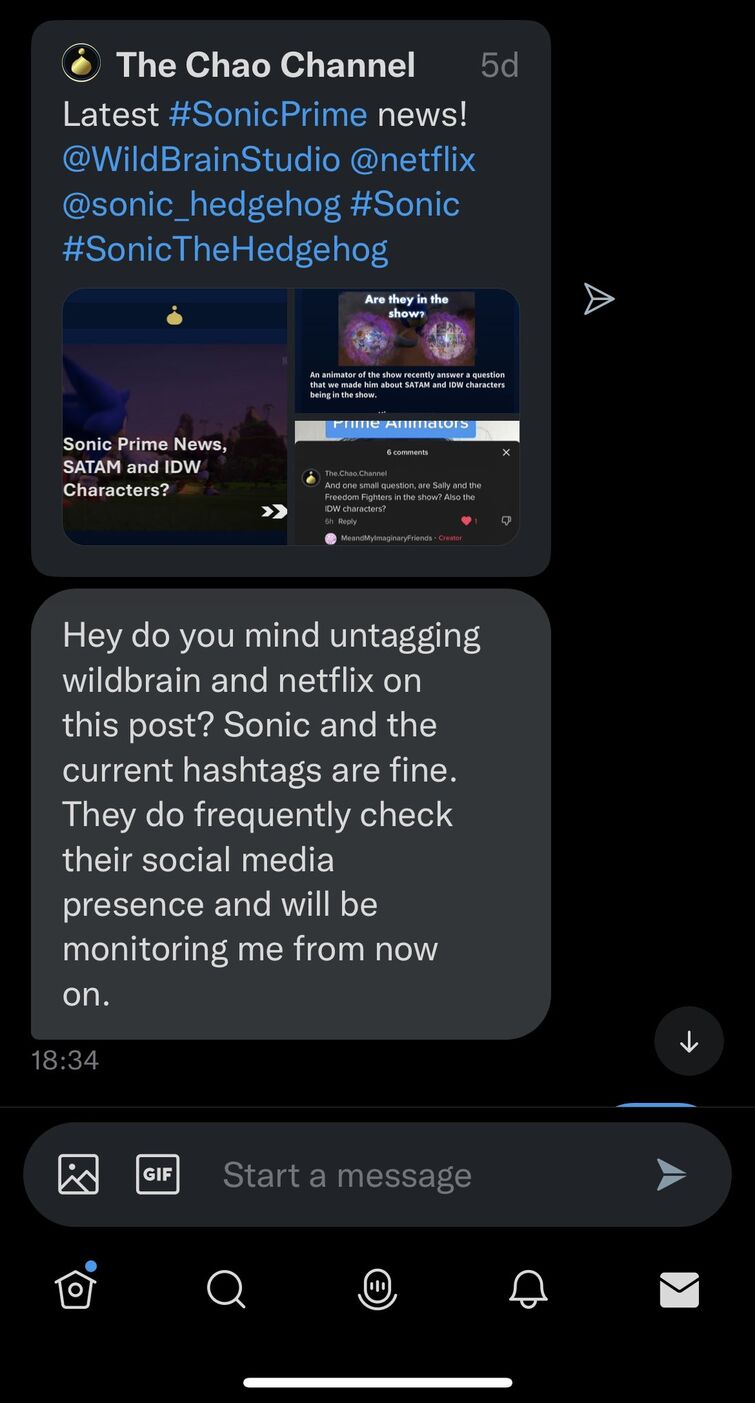This screenshot has height=1403, width=755.
Task: Go to the Home tab
Action: (x=76, y=1289)
